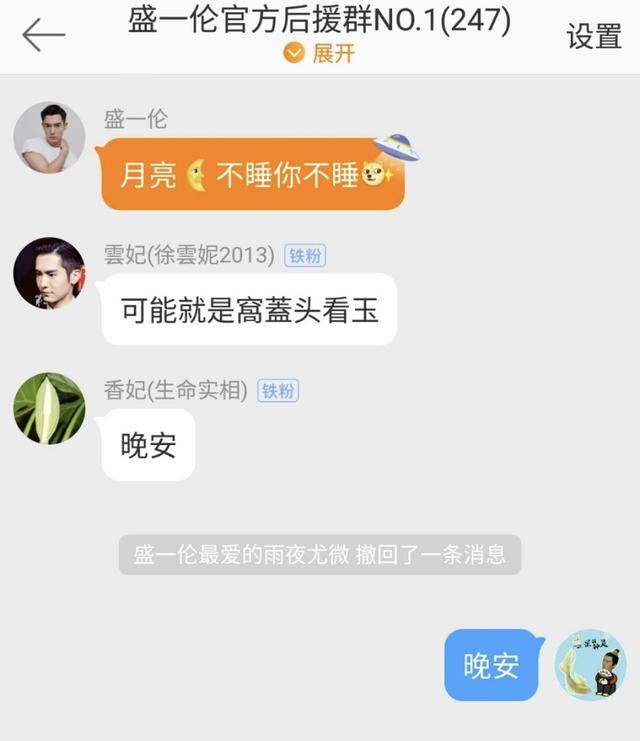640x741 pixels.
Task: Open 盛一伦's profile avatar
Action: 49,137
